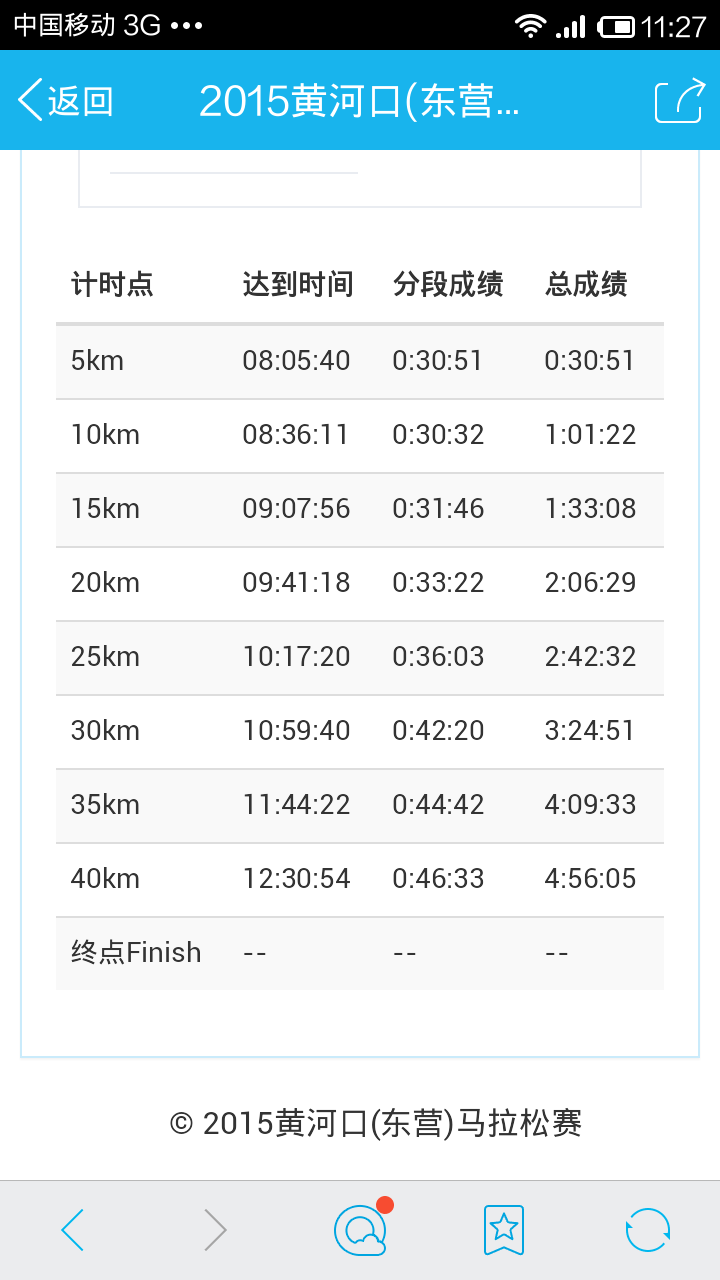Tap the 返回 back button
The height and width of the screenshot is (1280, 720).
click(66, 101)
